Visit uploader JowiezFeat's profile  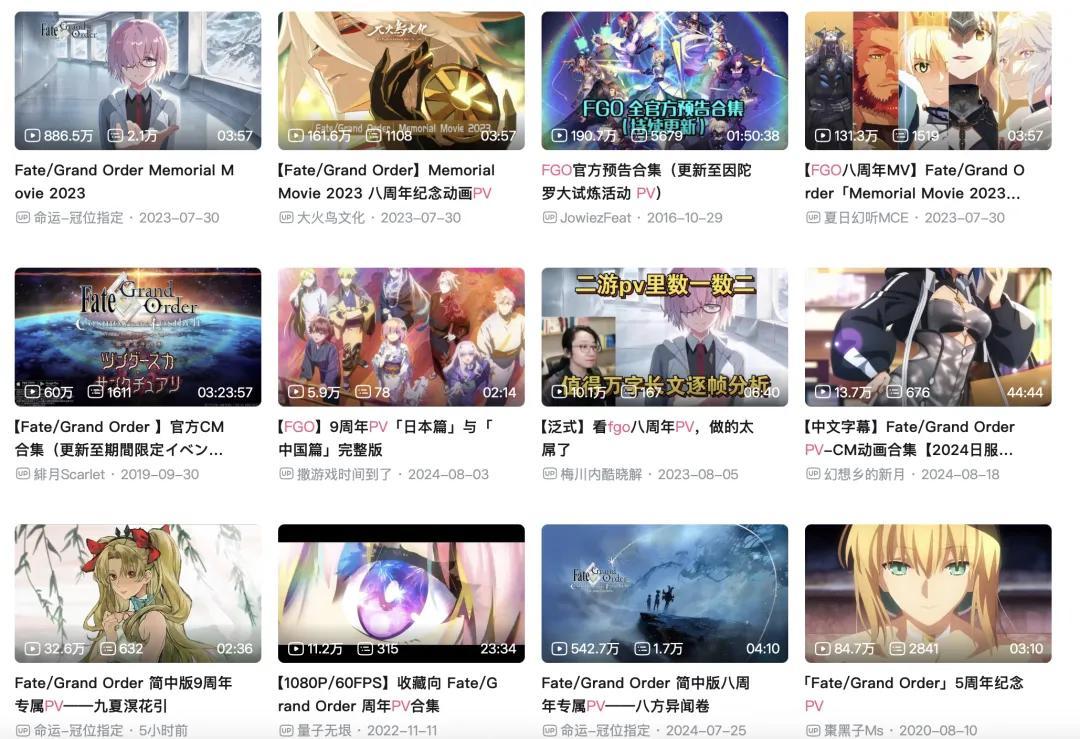click(595, 218)
